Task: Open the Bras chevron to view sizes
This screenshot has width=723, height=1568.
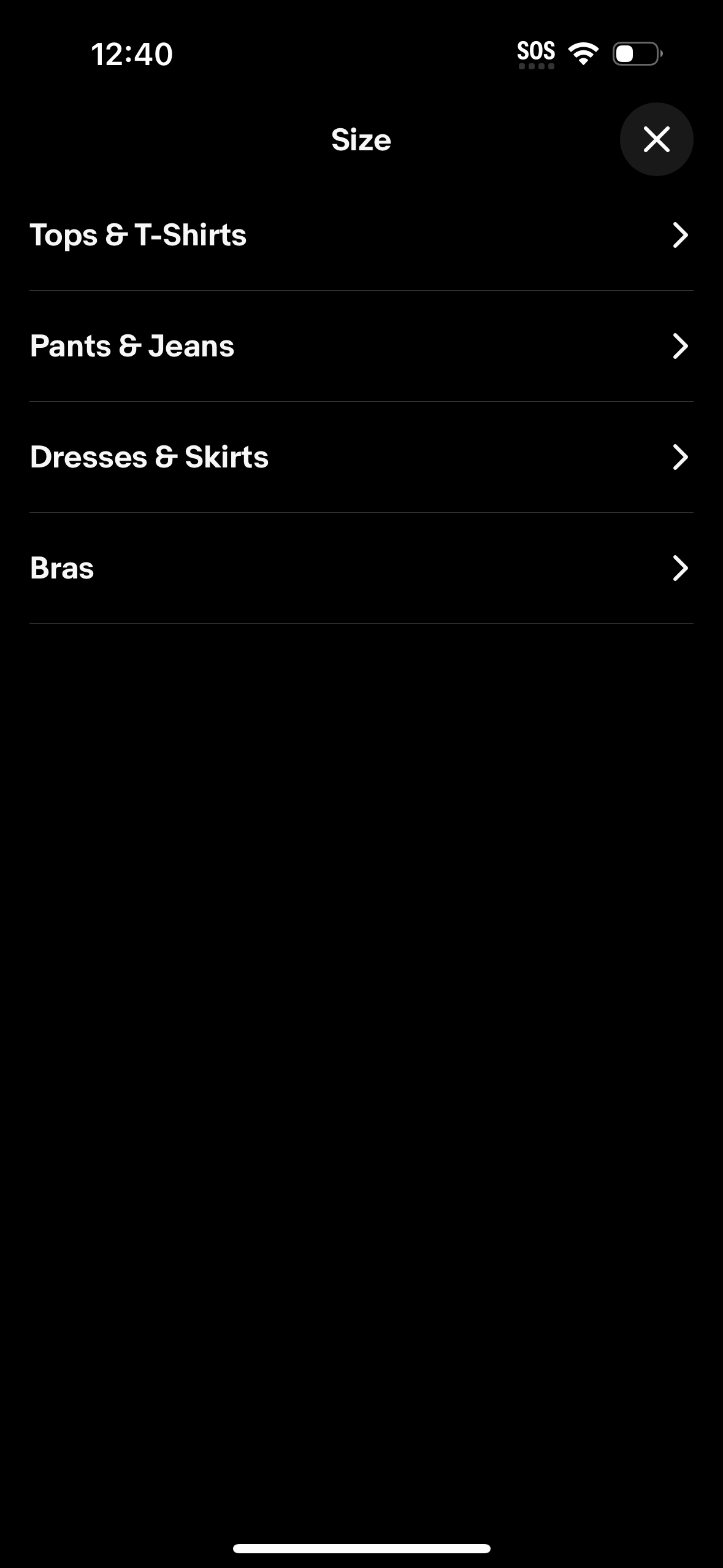Action: click(679, 568)
